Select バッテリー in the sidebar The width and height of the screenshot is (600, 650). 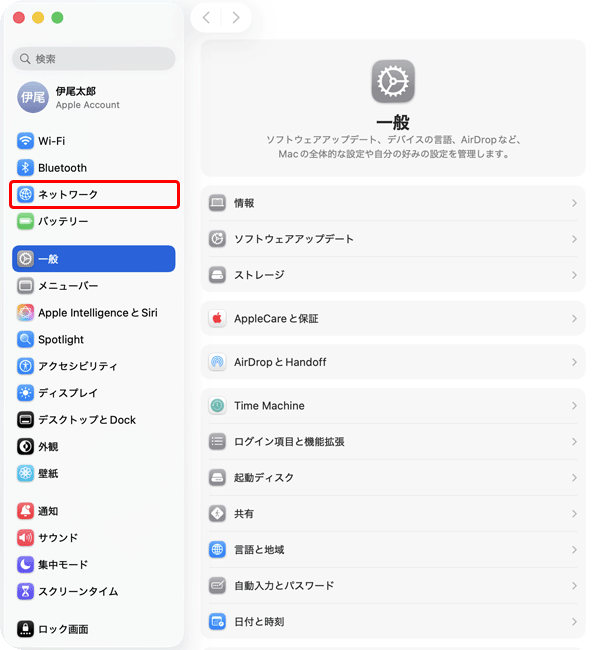click(63, 221)
